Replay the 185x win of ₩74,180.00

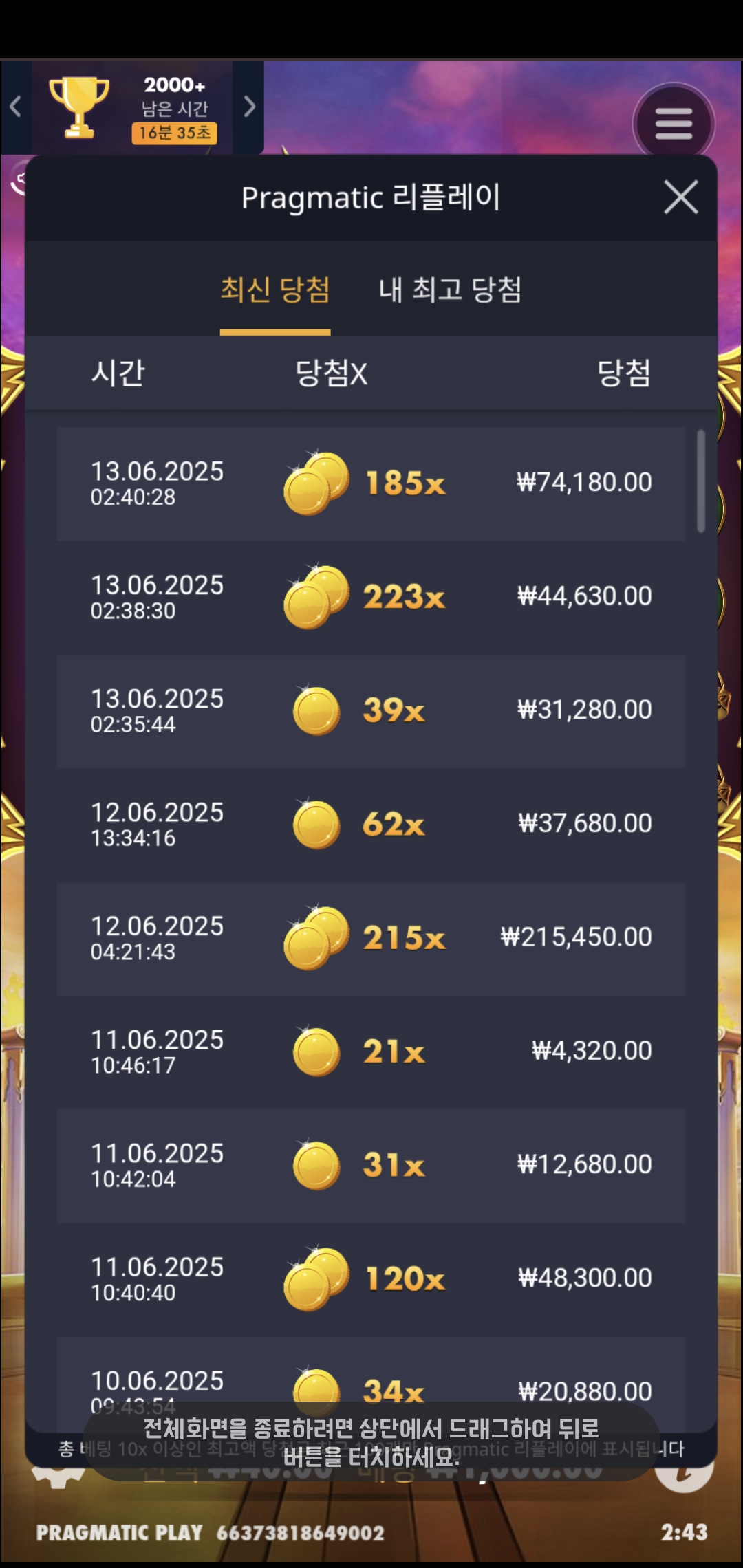pos(371,483)
